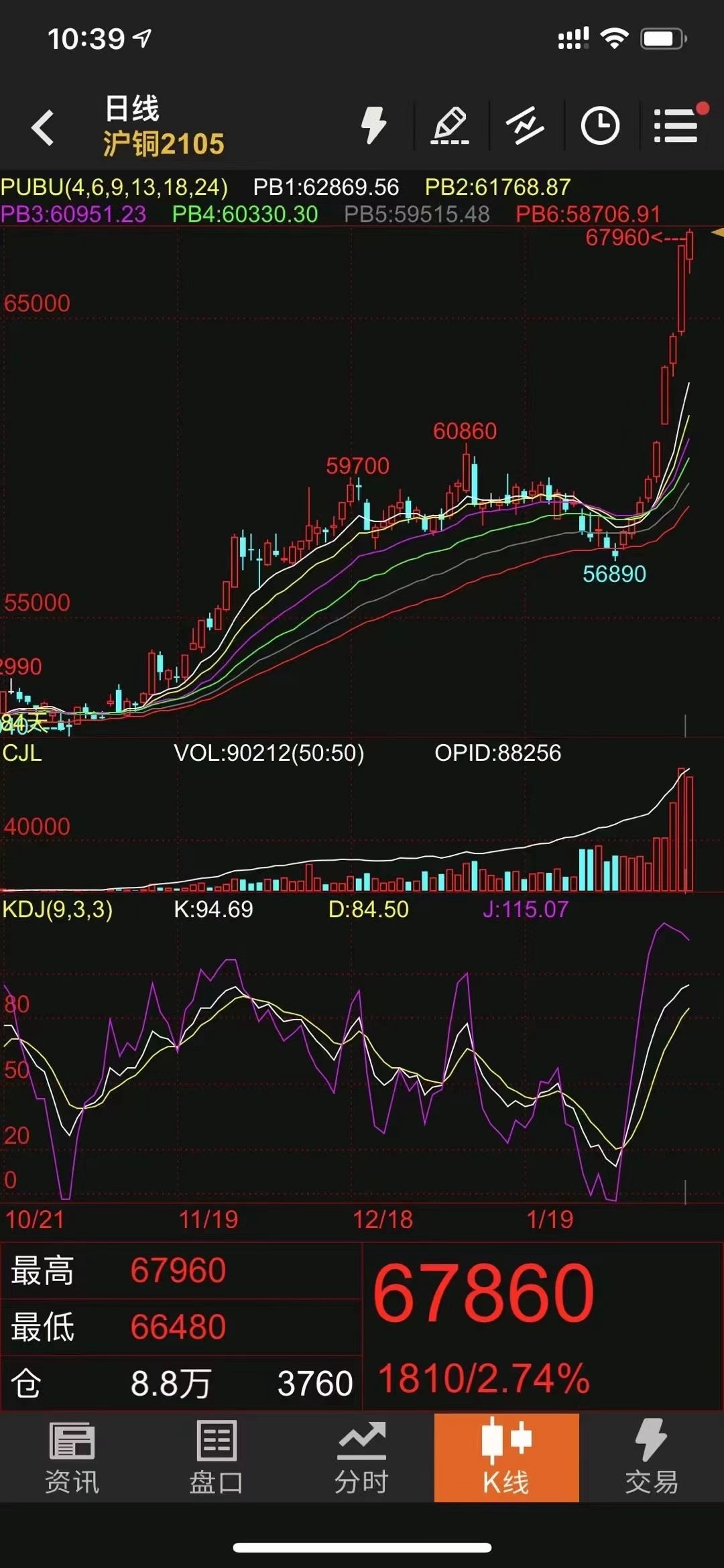Screen dimensions: 724x1568
Task: Switch to the 盘口 tab
Action: (x=217, y=1457)
